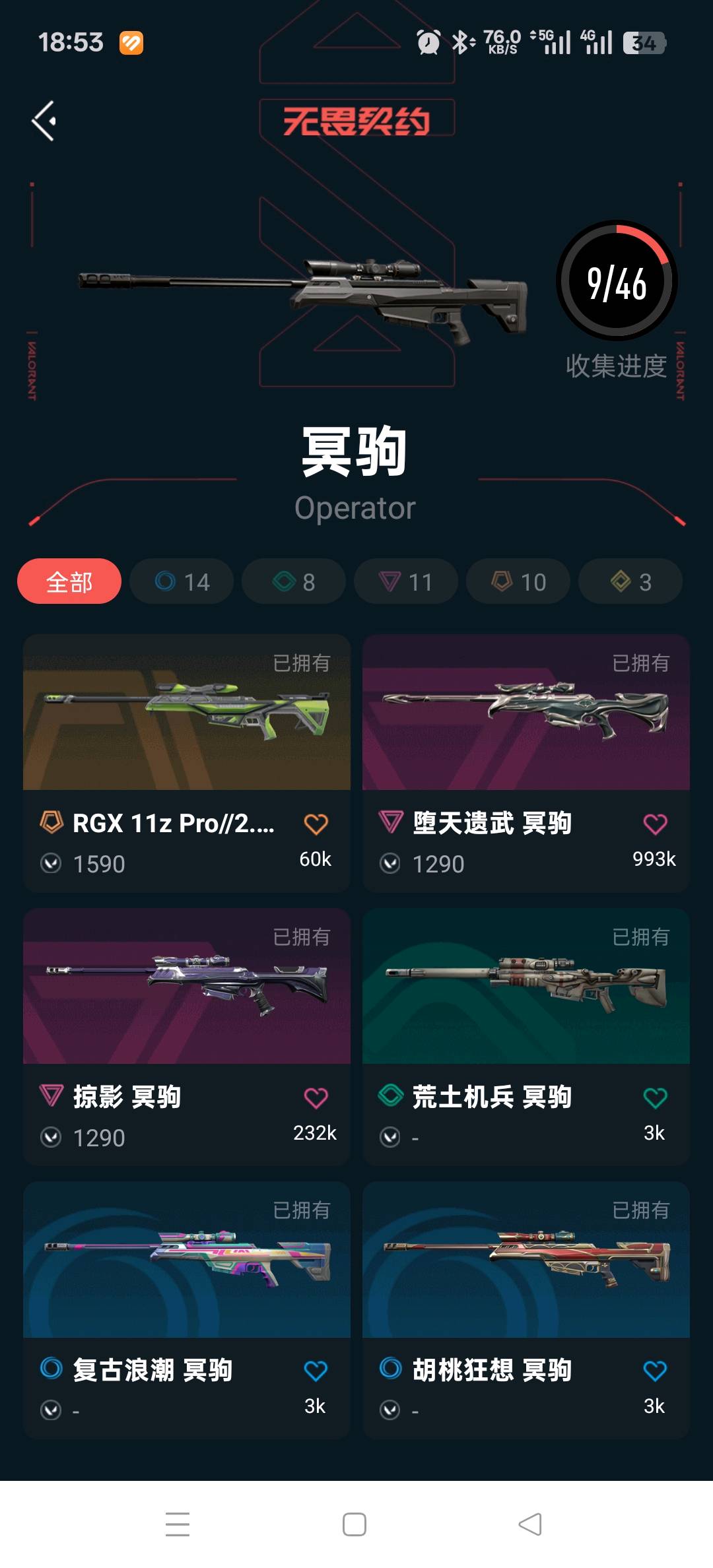Filter skins by the yellow tier showing 3

click(630, 581)
